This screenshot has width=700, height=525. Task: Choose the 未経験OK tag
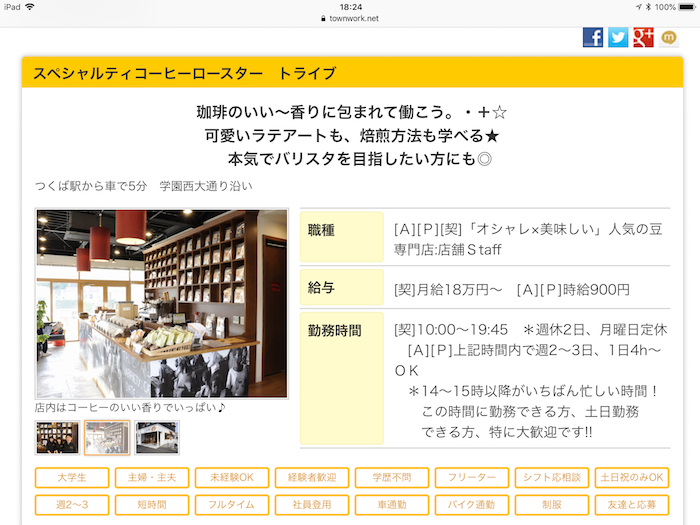pyautogui.click(x=232, y=478)
